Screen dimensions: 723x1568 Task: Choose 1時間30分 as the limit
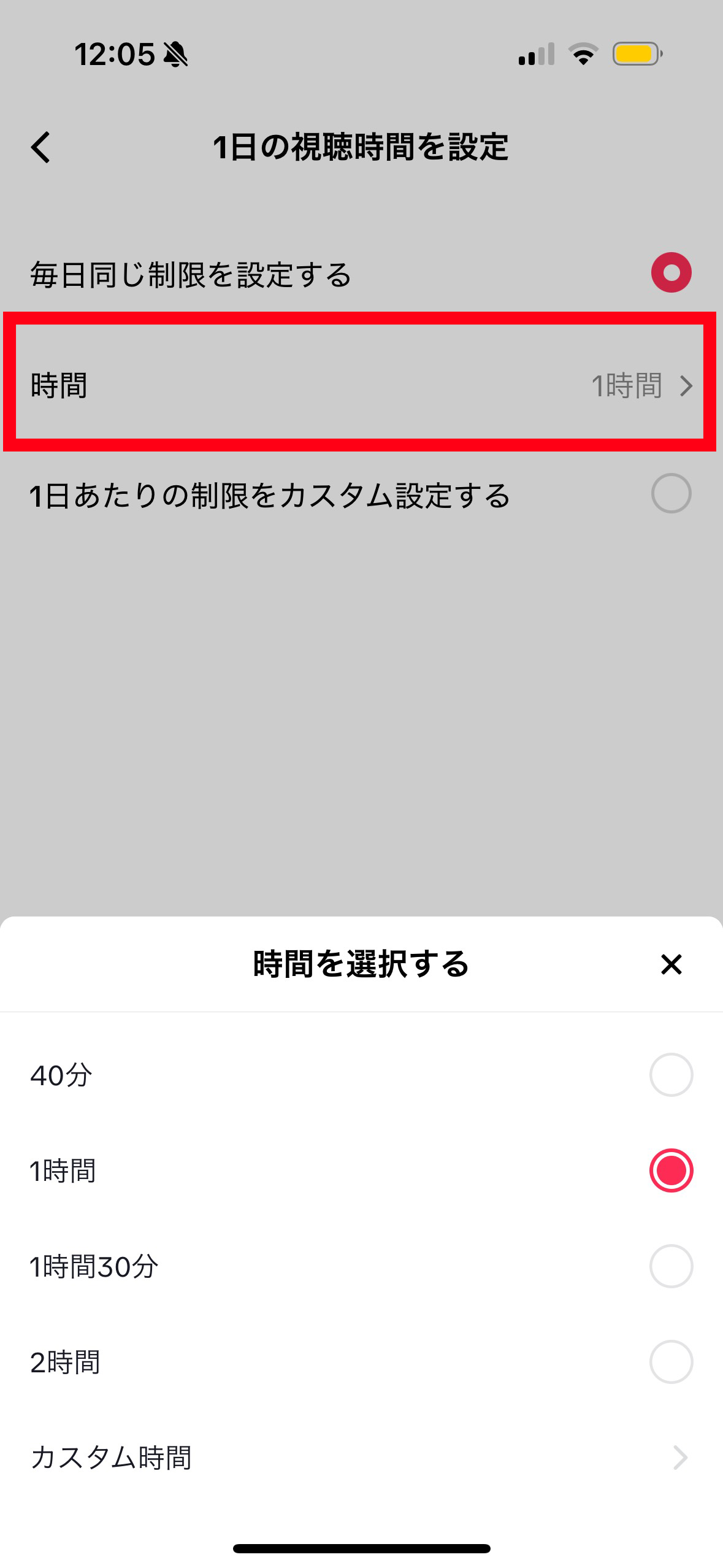coord(671,1266)
